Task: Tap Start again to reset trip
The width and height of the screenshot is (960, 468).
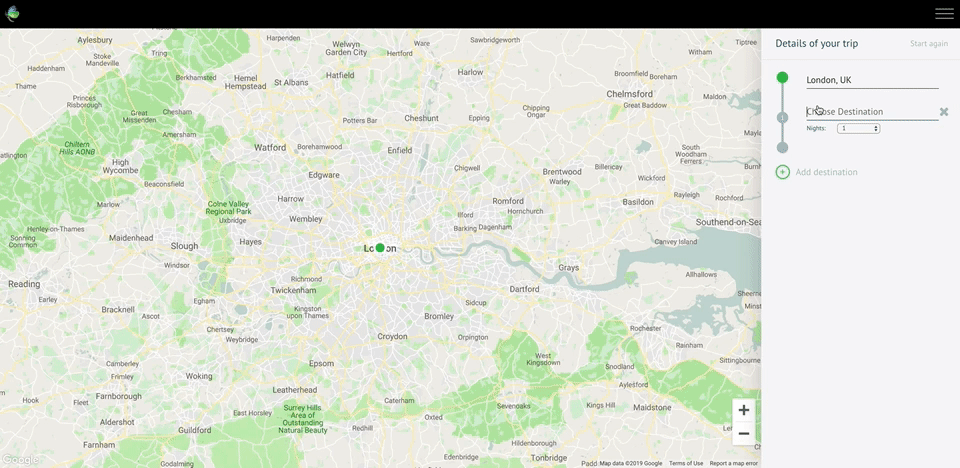Action: pyautogui.click(x=928, y=44)
